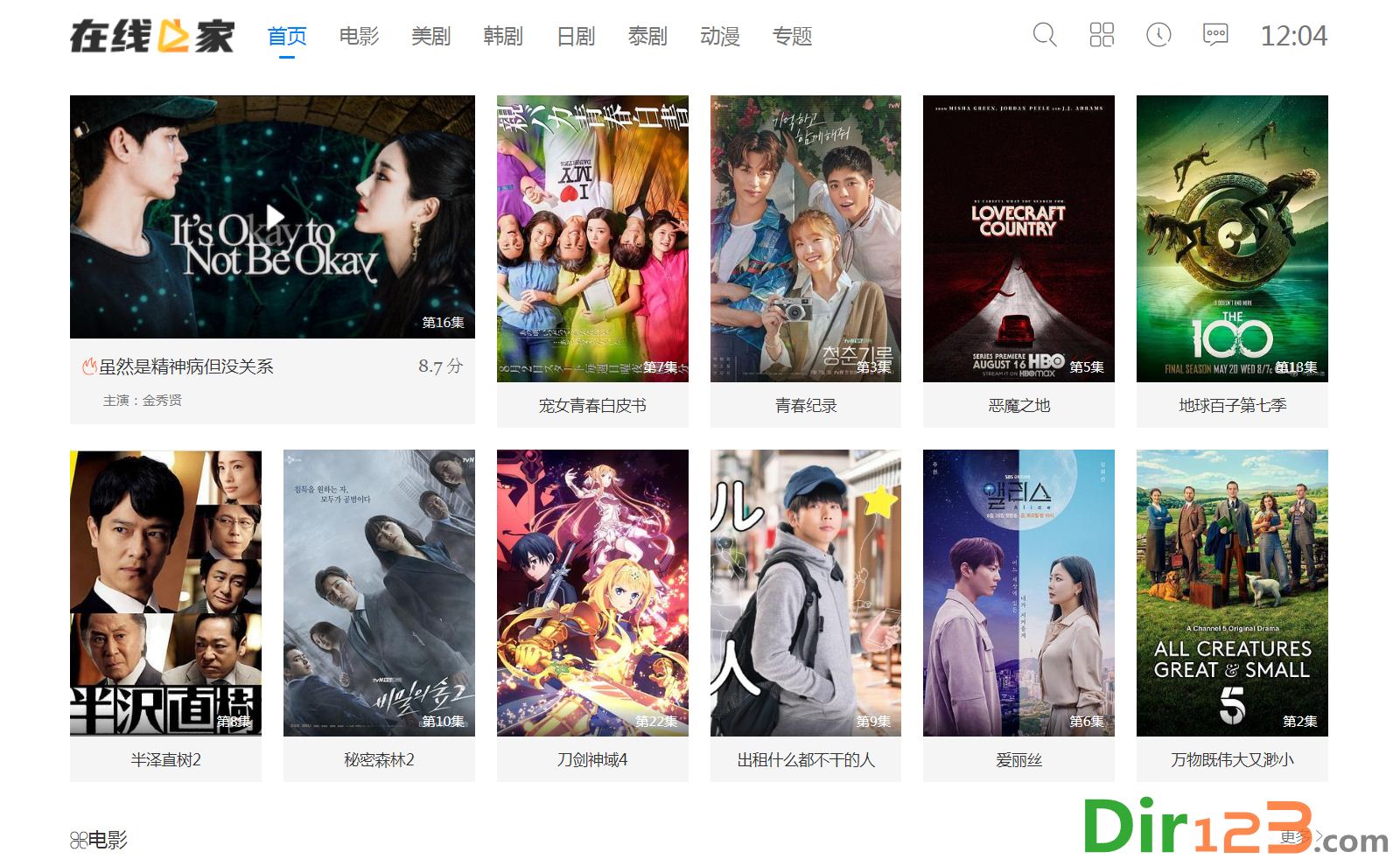Play 虽然是精神病但没关系 featured video
The image size is (1400, 866).
point(273,217)
